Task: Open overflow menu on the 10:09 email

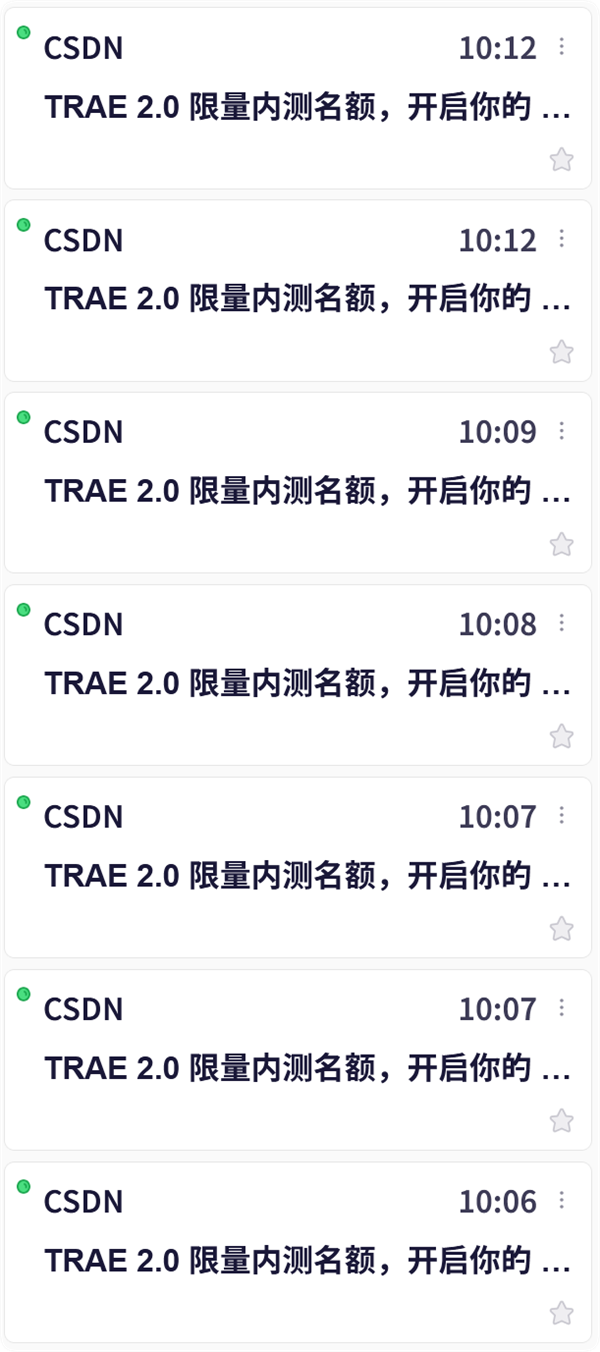Action: pyautogui.click(x=562, y=431)
